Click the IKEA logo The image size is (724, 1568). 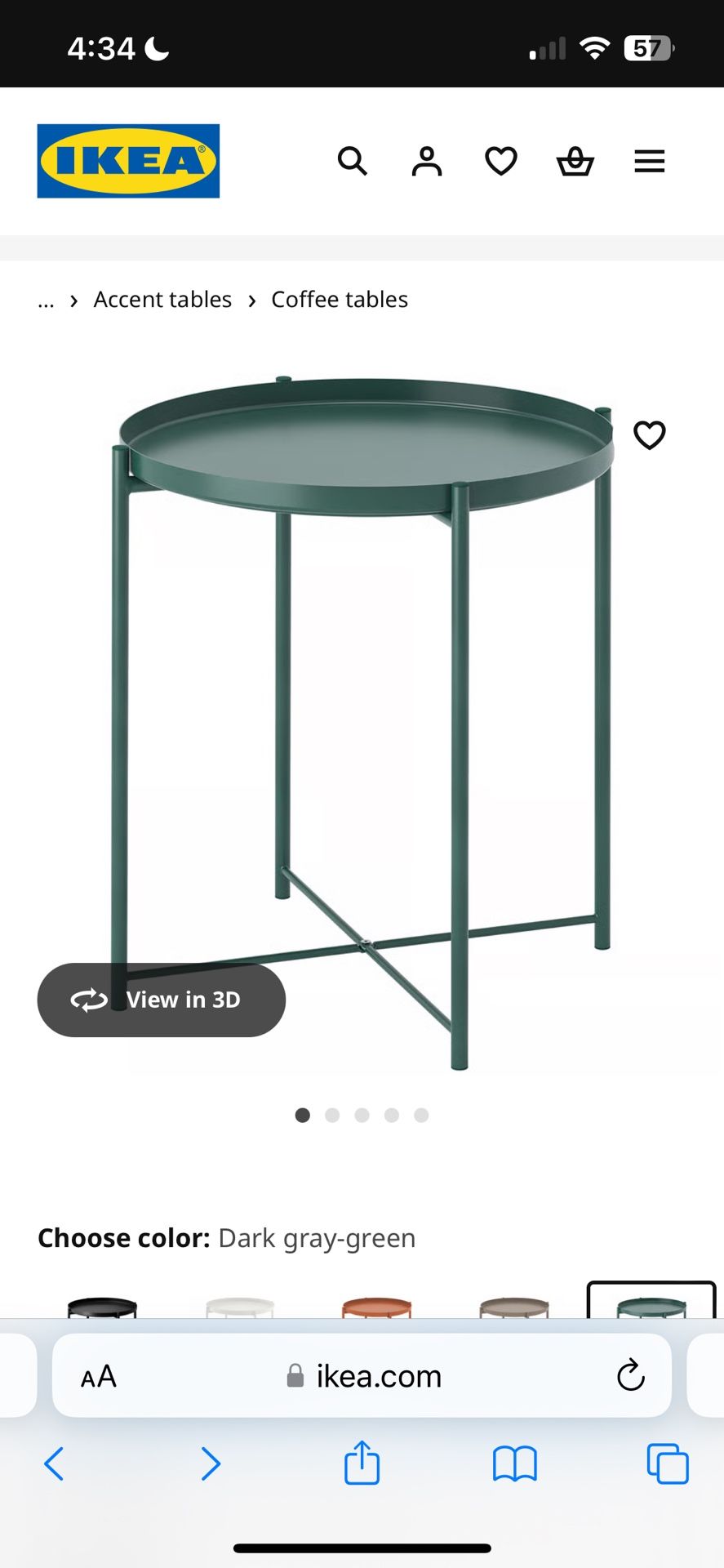click(x=127, y=160)
